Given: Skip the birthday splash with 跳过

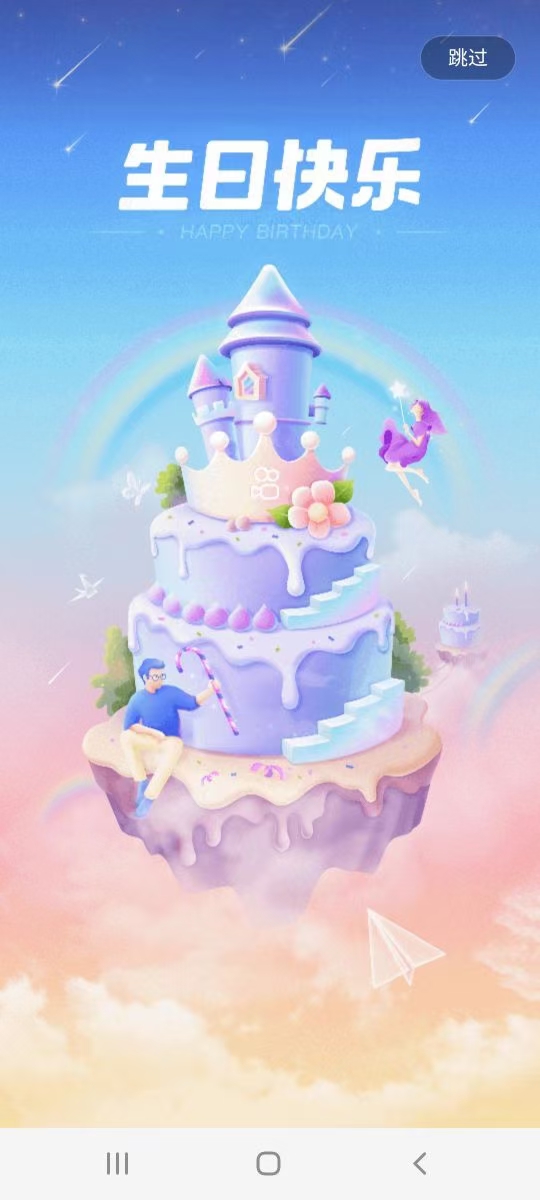Looking at the screenshot, I should (x=467, y=58).
